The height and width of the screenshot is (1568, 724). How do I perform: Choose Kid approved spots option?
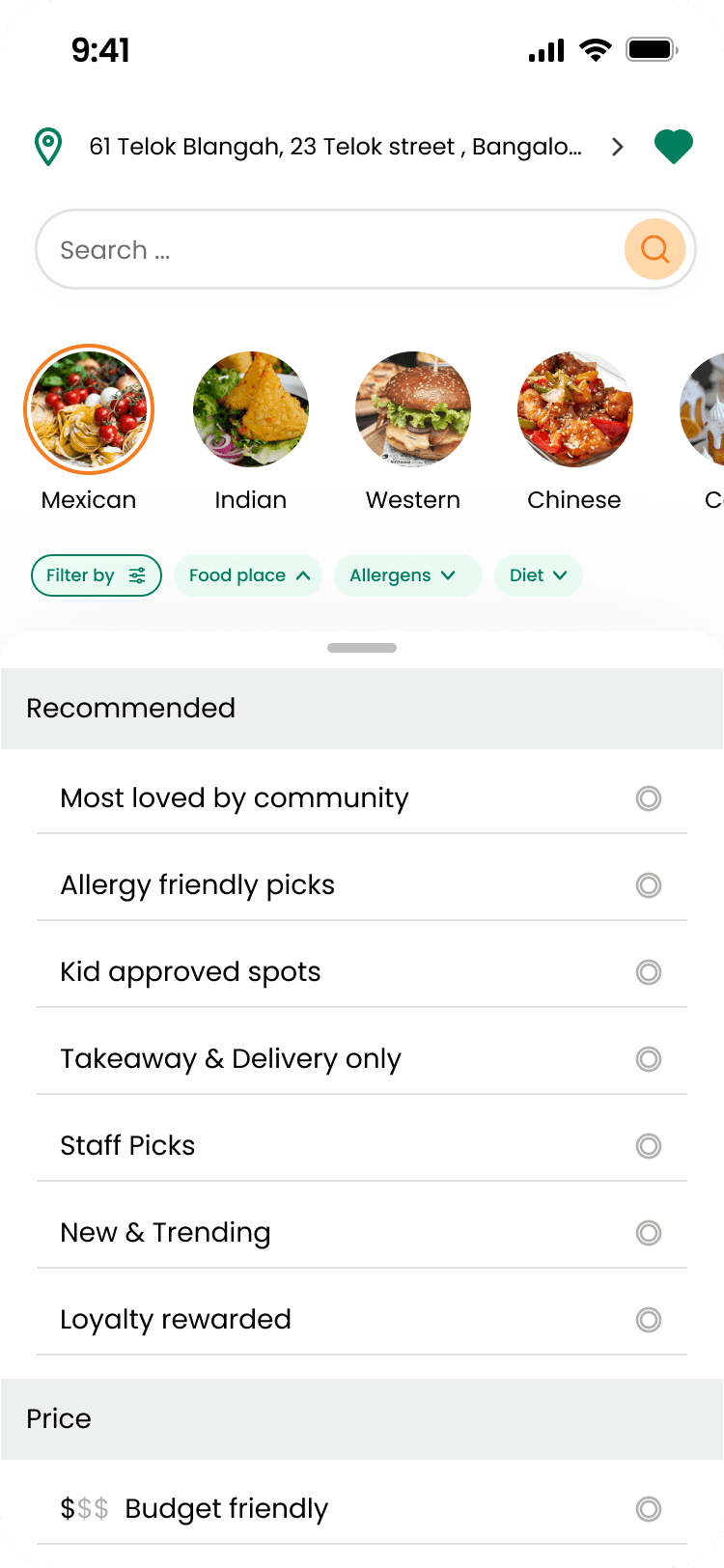649,972
